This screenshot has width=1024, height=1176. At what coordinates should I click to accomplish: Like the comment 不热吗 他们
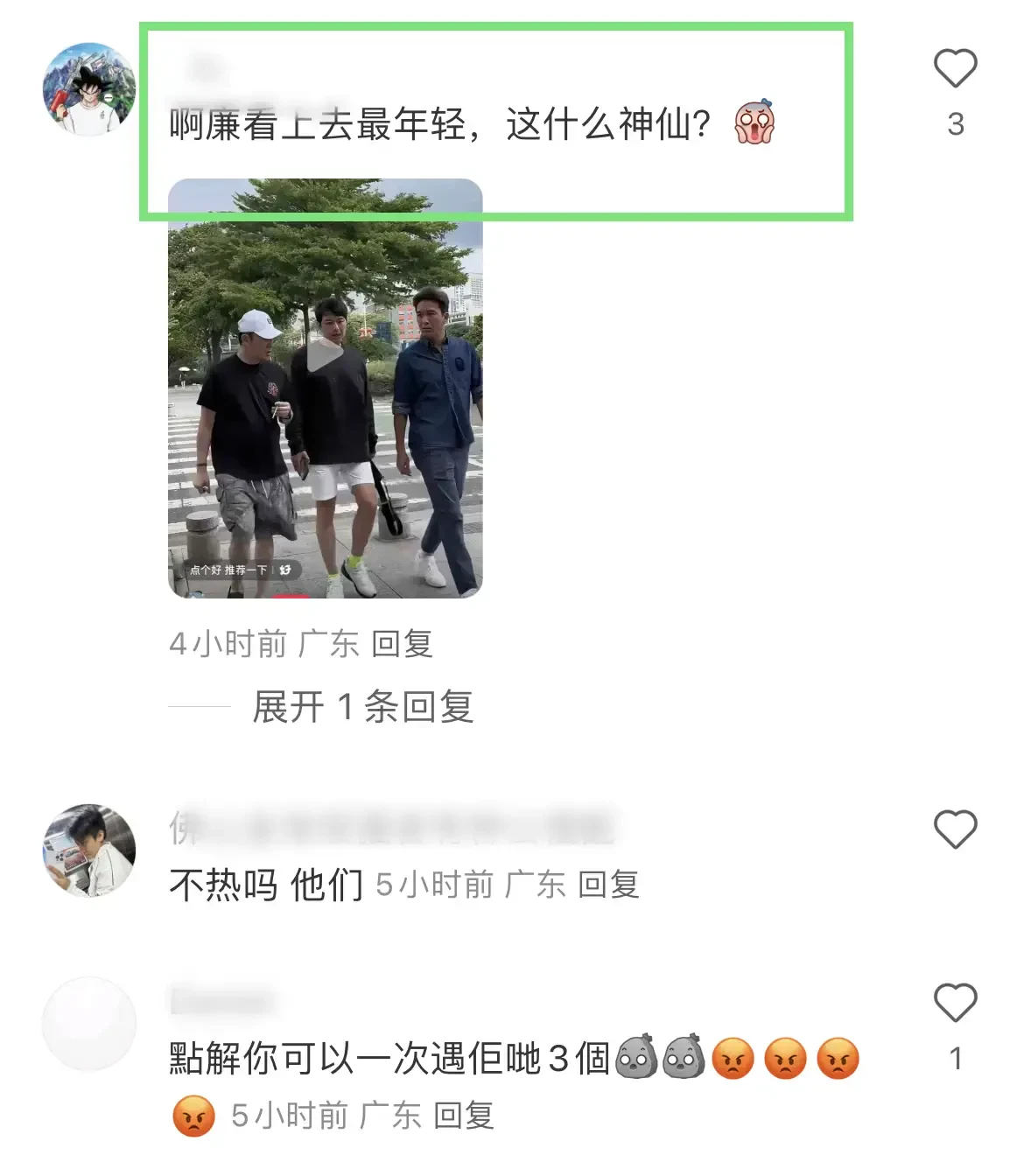click(955, 829)
